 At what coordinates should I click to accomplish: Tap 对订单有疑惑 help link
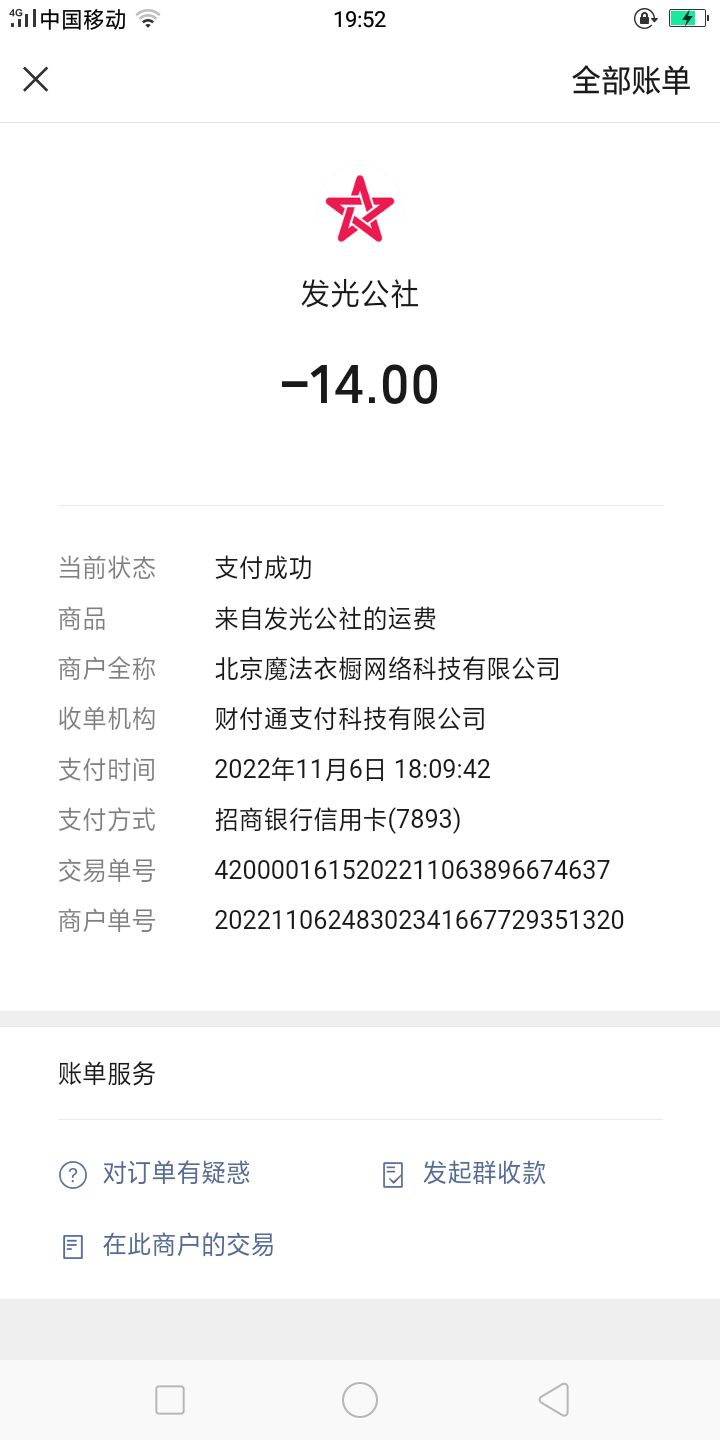coord(154,1173)
